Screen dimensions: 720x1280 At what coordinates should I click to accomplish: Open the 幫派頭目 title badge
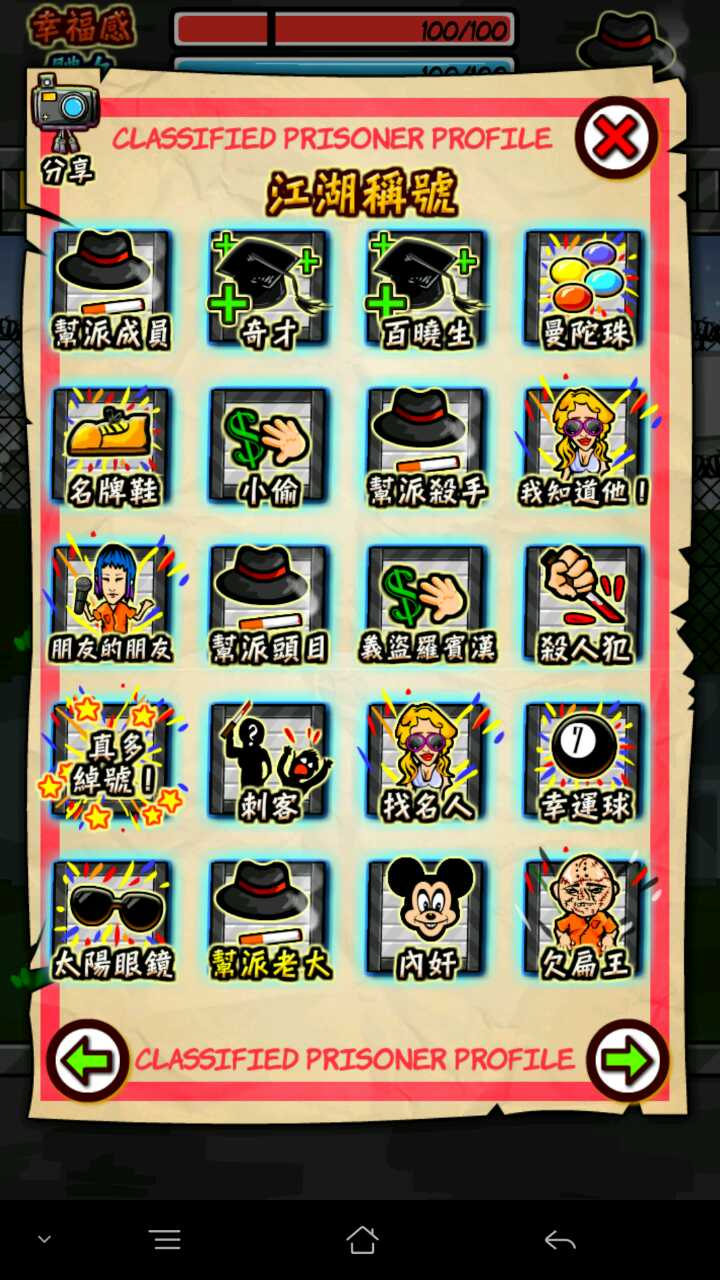point(268,605)
